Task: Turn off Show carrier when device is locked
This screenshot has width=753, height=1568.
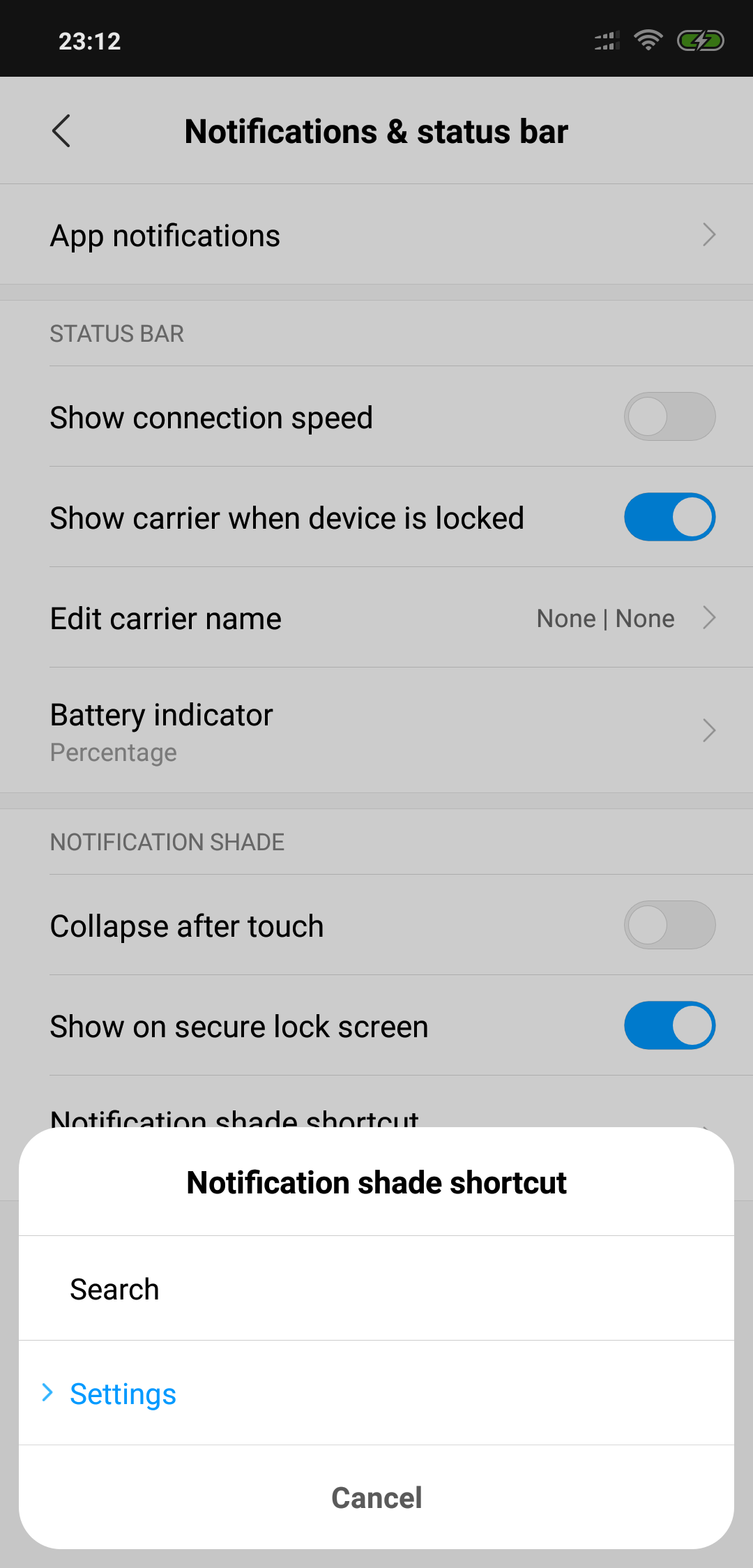Action: [x=669, y=517]
